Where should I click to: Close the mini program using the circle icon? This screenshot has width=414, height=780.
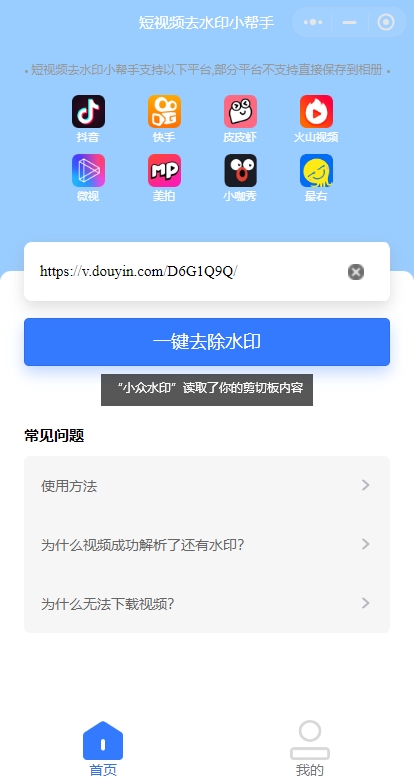[386, 22]
